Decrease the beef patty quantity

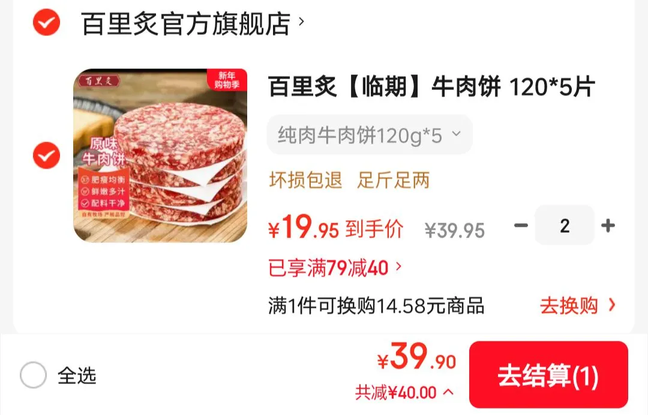521,226
